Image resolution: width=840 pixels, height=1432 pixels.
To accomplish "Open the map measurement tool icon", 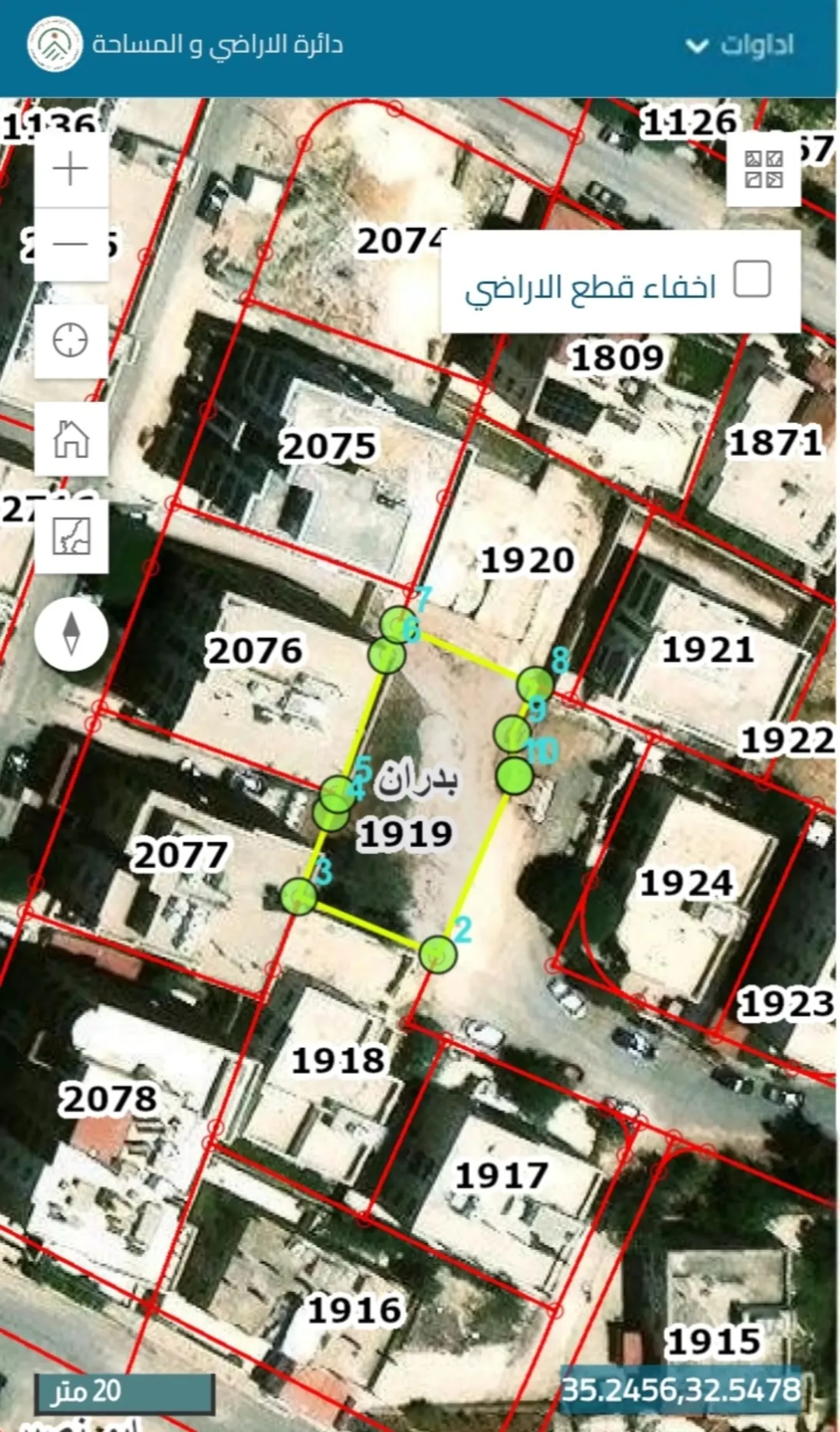I will tap(71, 536).
